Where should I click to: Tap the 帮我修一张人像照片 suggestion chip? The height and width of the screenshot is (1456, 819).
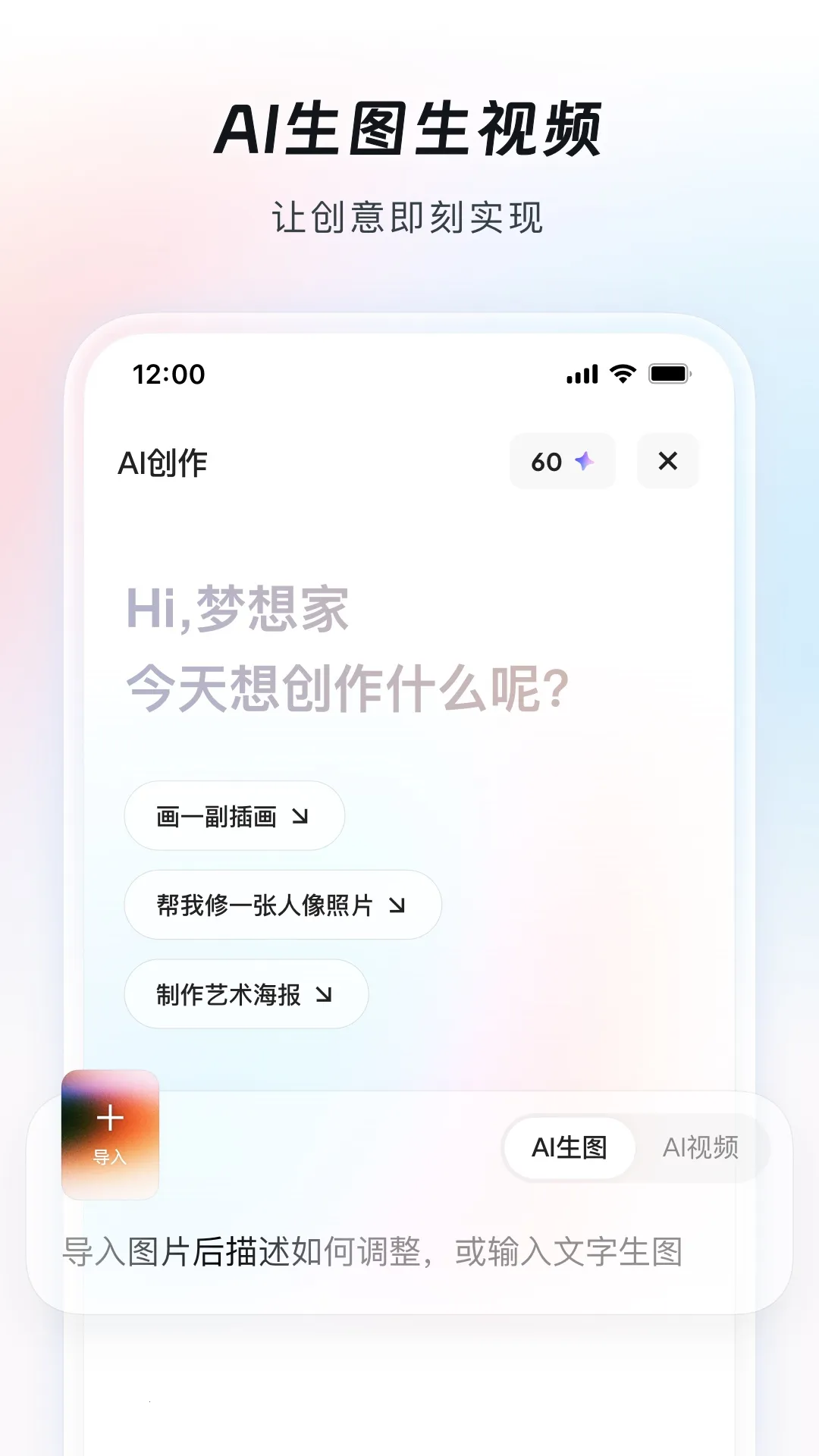(x=281, y=905)
